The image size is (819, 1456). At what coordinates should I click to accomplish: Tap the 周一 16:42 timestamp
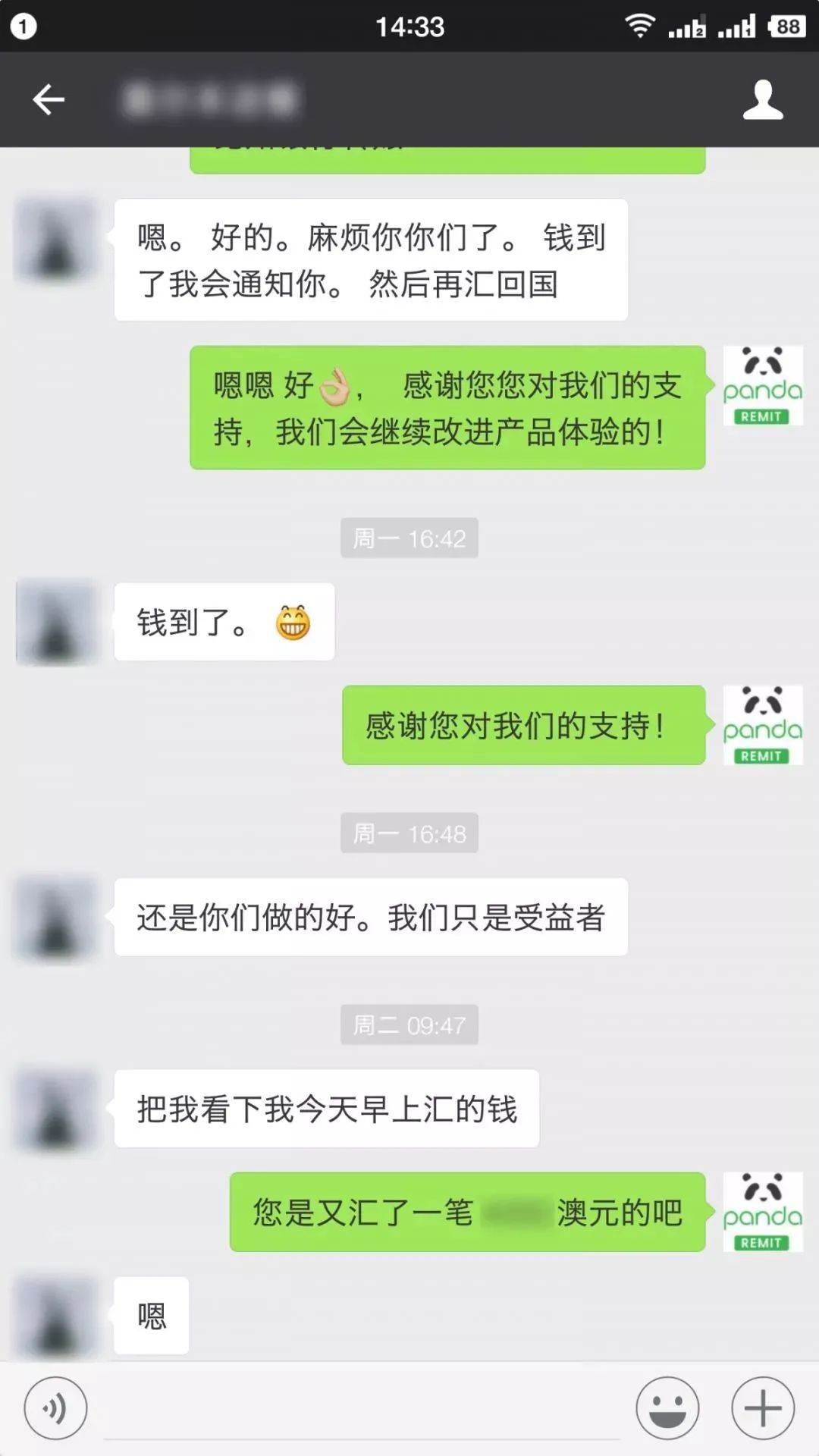click(x=409, y=538)
